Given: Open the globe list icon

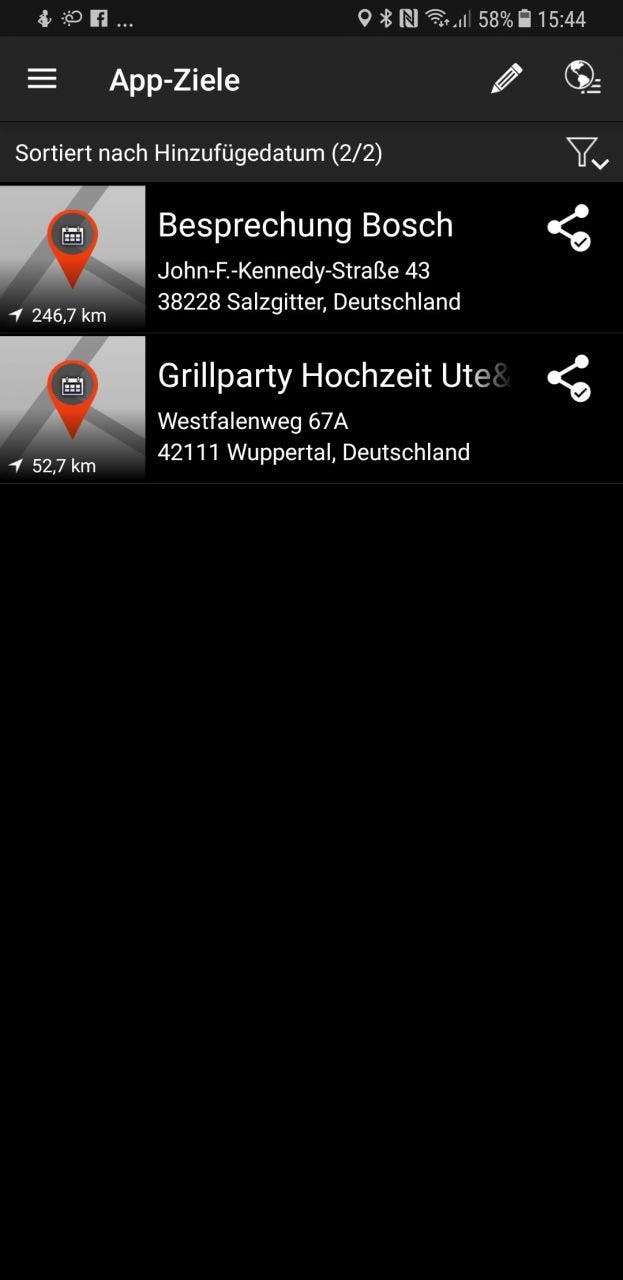Looking at the screenshot, I should (582, 78).
